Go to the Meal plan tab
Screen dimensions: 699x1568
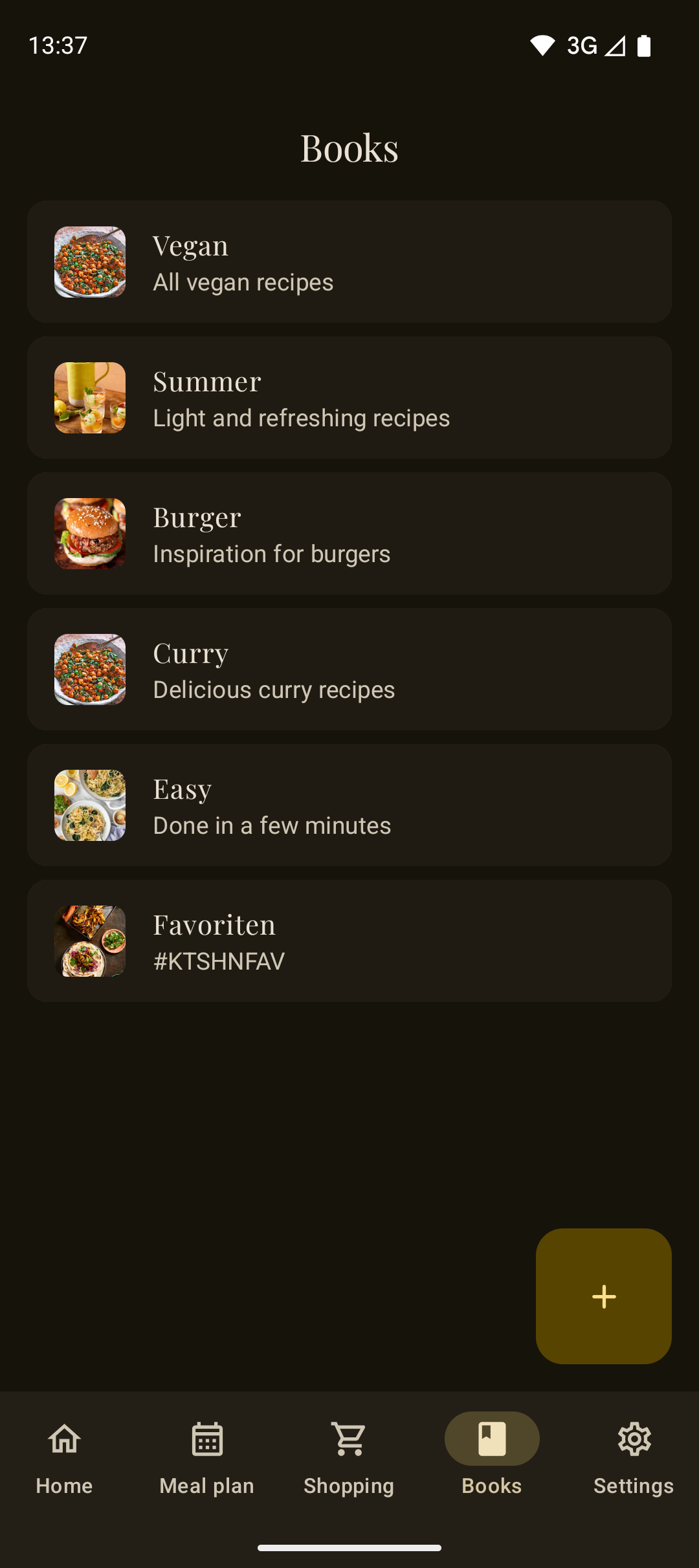point(207,1455)
